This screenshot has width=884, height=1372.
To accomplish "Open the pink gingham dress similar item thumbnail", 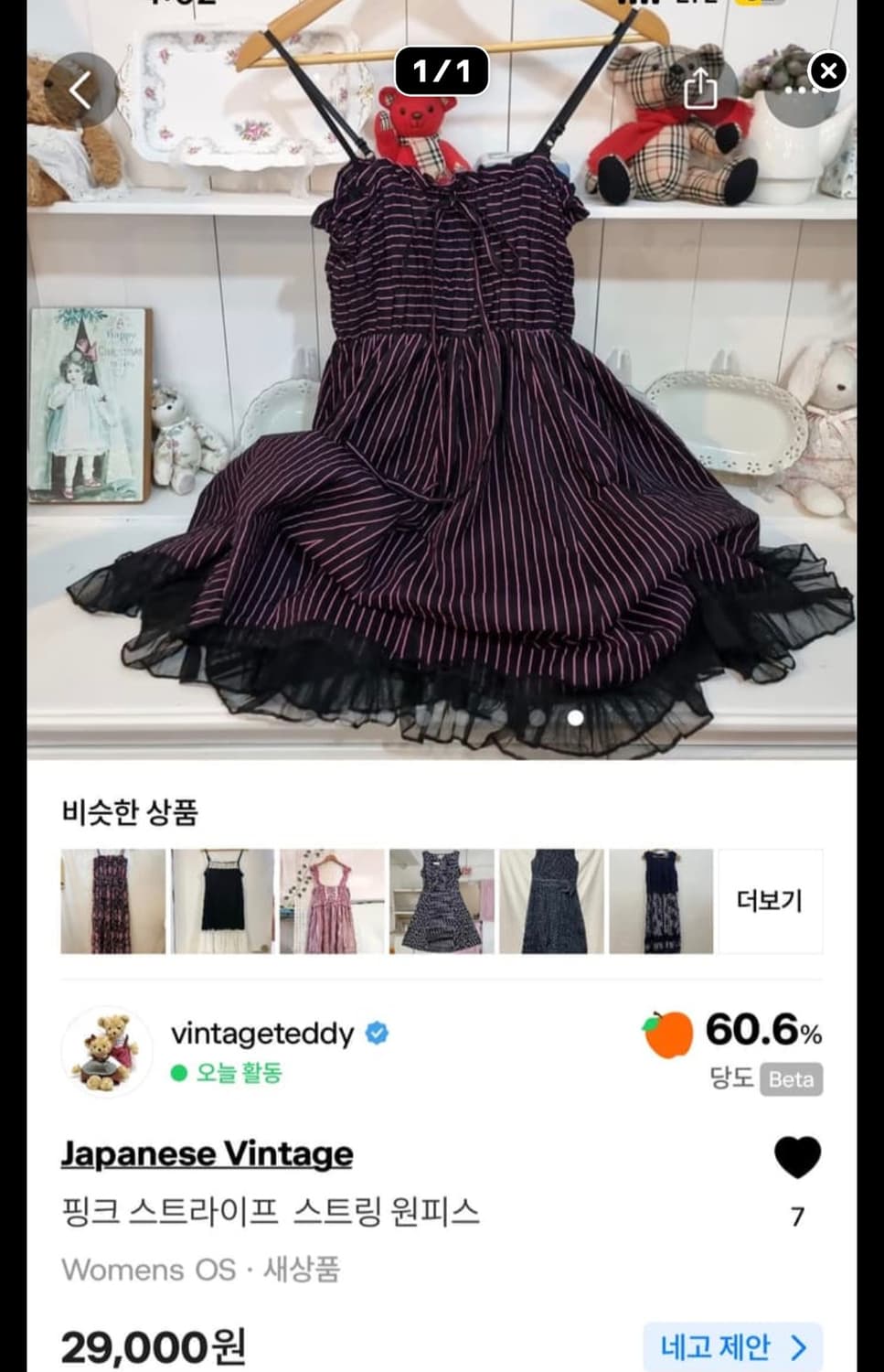I will coord(332,900).
